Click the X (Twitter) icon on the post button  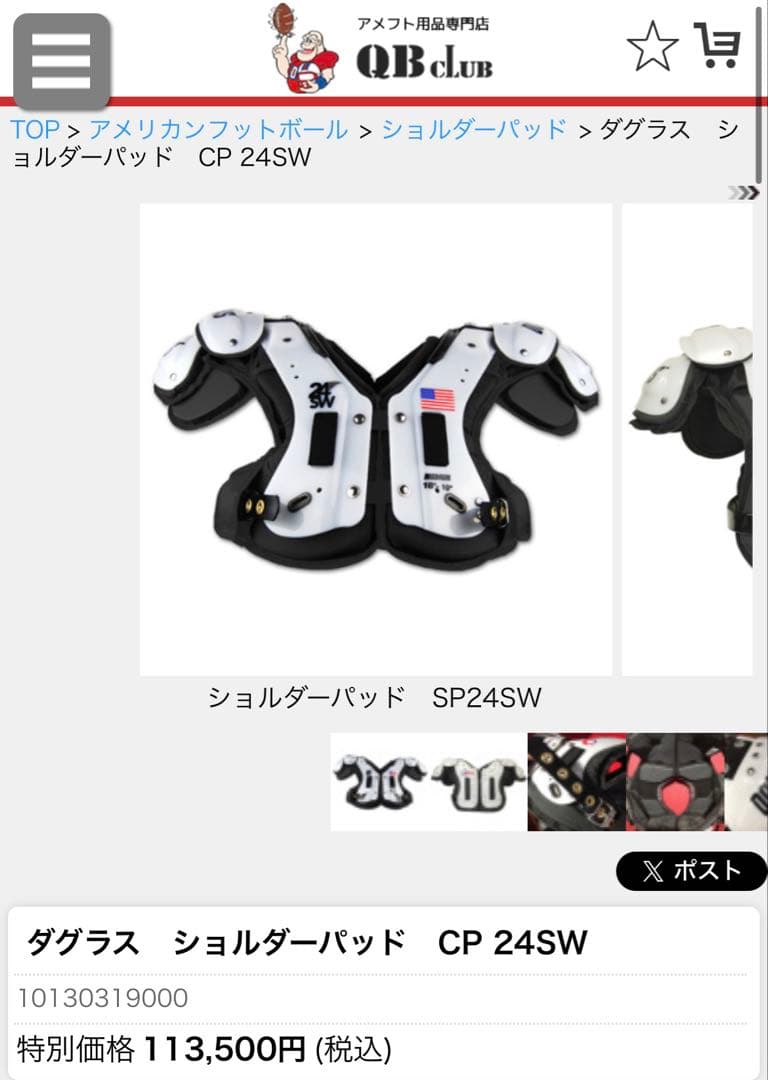[650, 872]
